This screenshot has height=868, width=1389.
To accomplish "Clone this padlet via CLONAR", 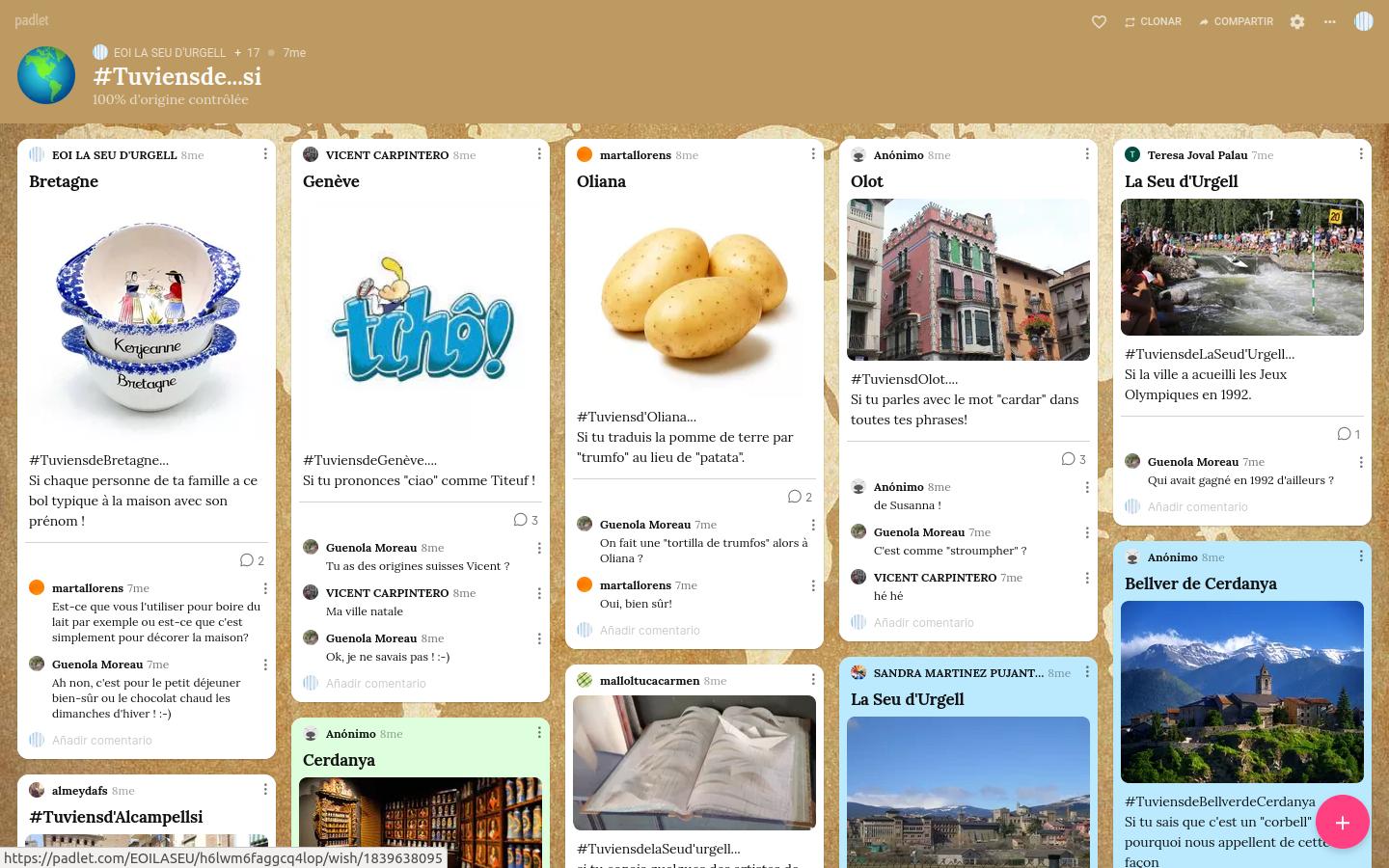I will [1153, 21].
